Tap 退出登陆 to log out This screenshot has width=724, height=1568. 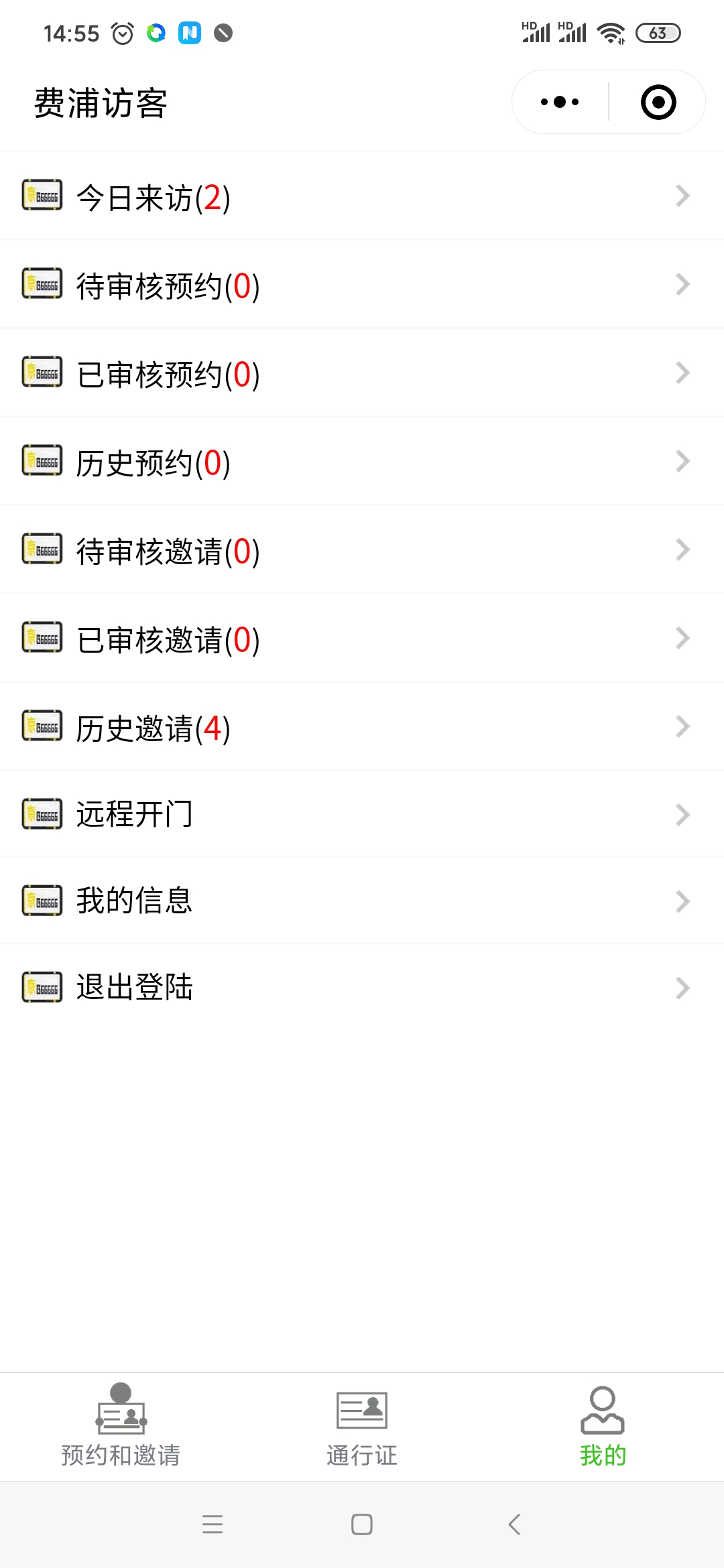point(362,987)
